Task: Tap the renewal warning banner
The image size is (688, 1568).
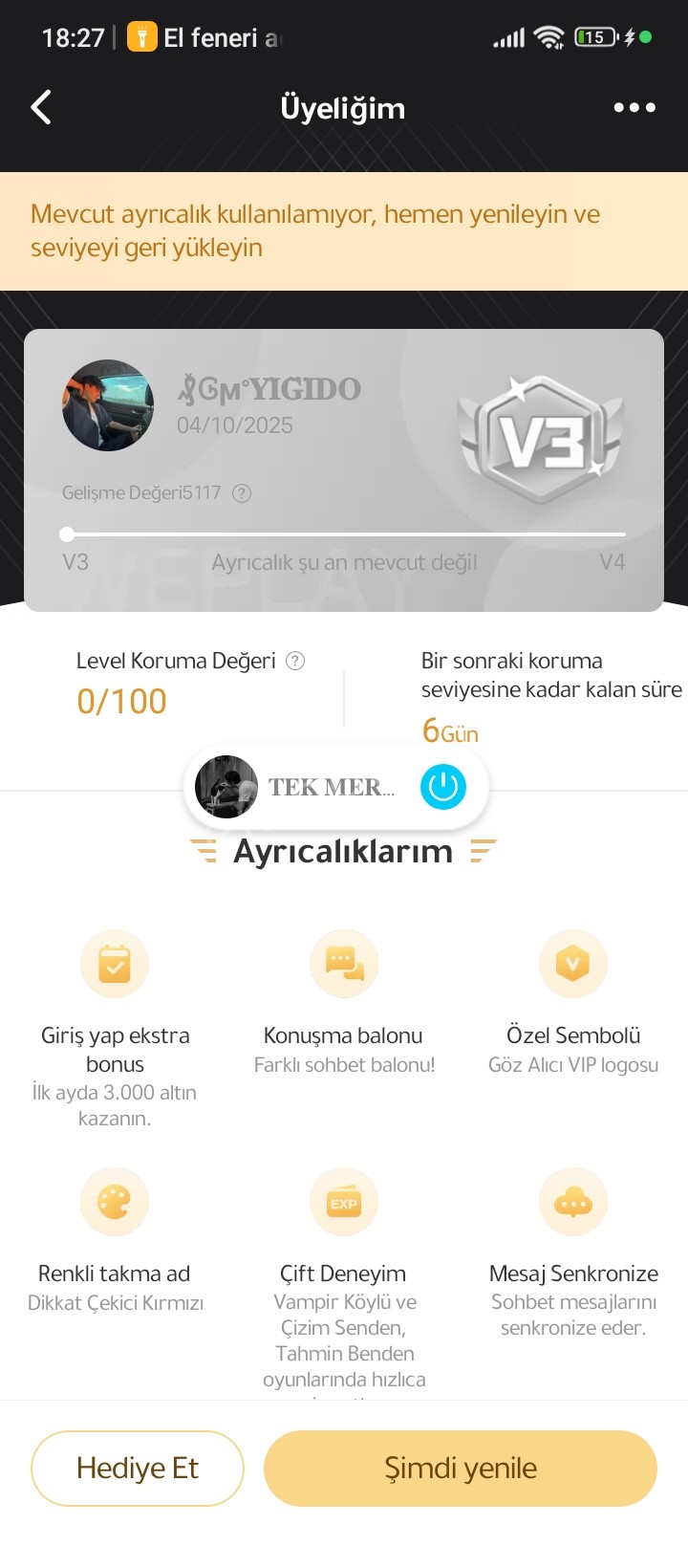Action: click(344, 230)
